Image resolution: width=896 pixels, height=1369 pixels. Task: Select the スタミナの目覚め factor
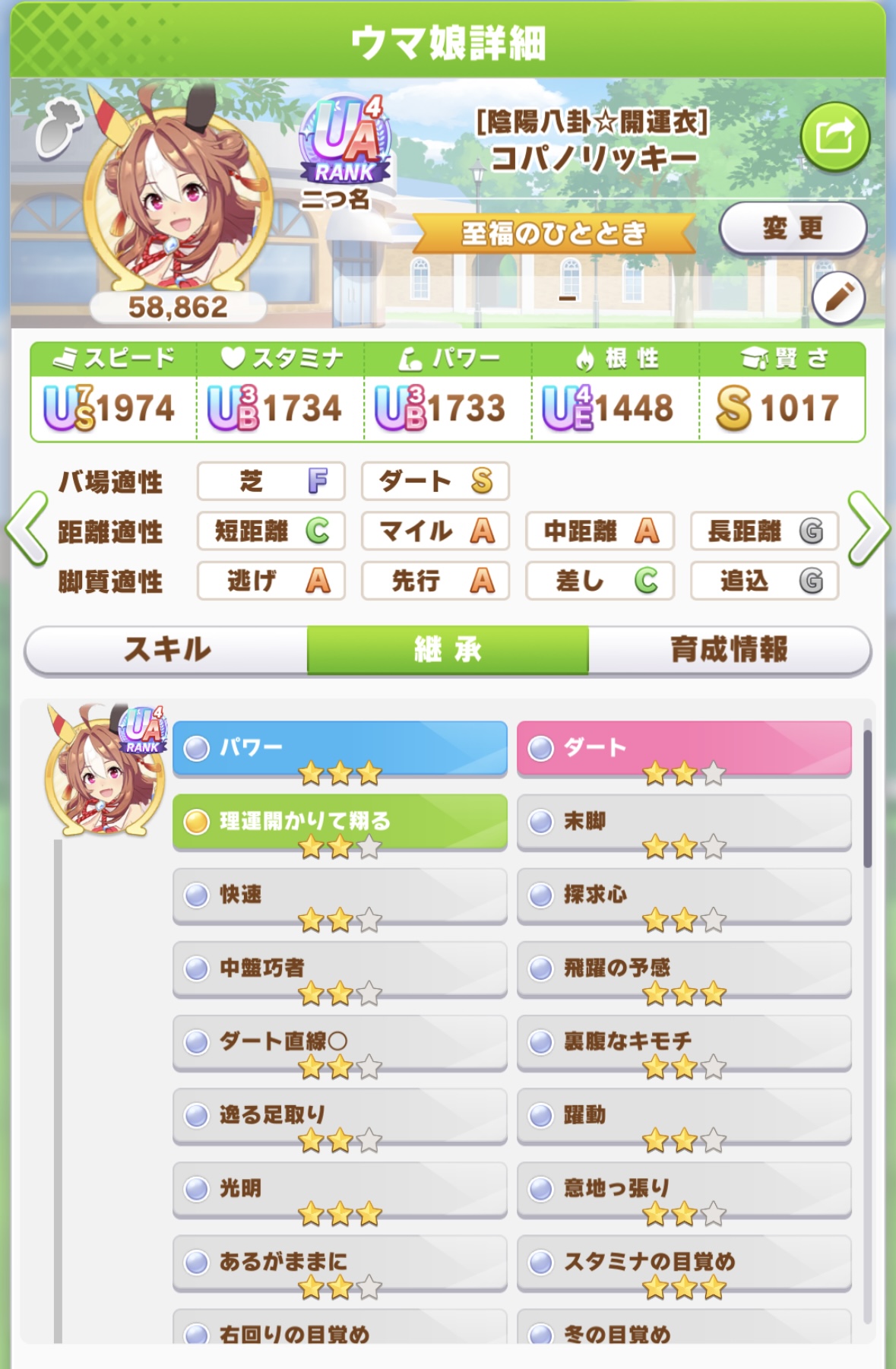684,1263
